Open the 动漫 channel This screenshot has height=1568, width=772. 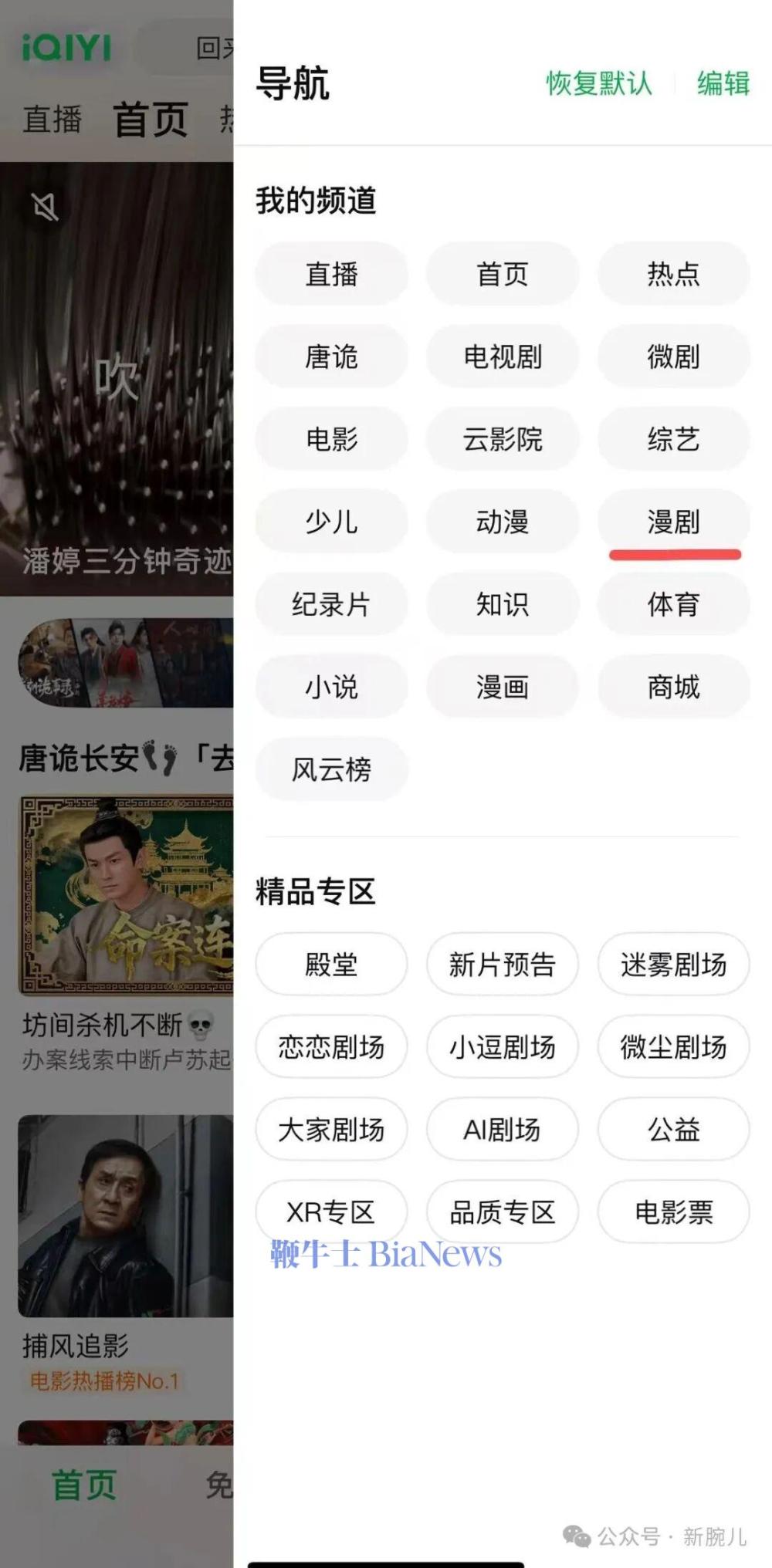pyautogui.click(x=502, y=522)
